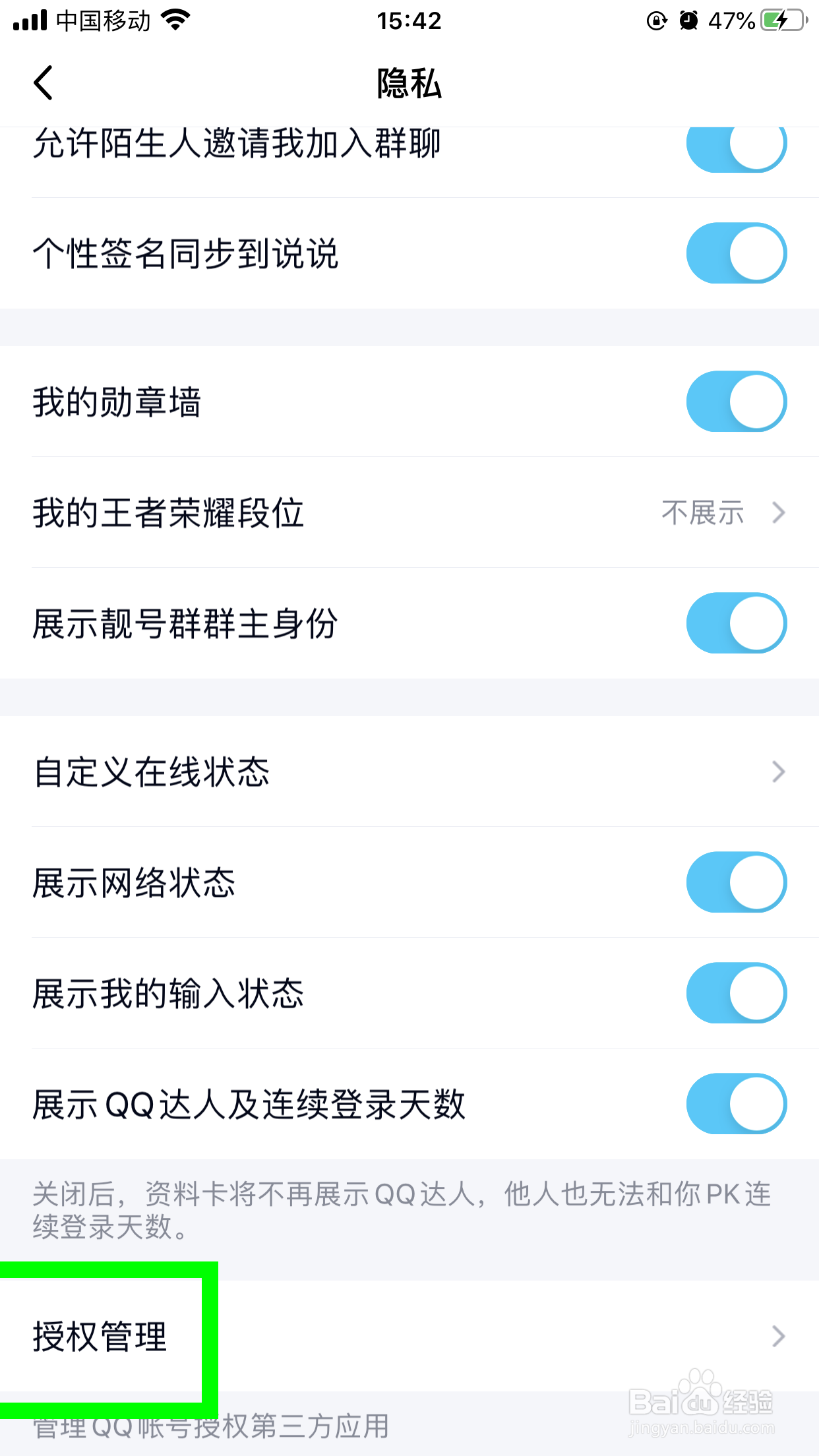Turn off 展示QQ达人及连续登录天数

pos(736,1104)
